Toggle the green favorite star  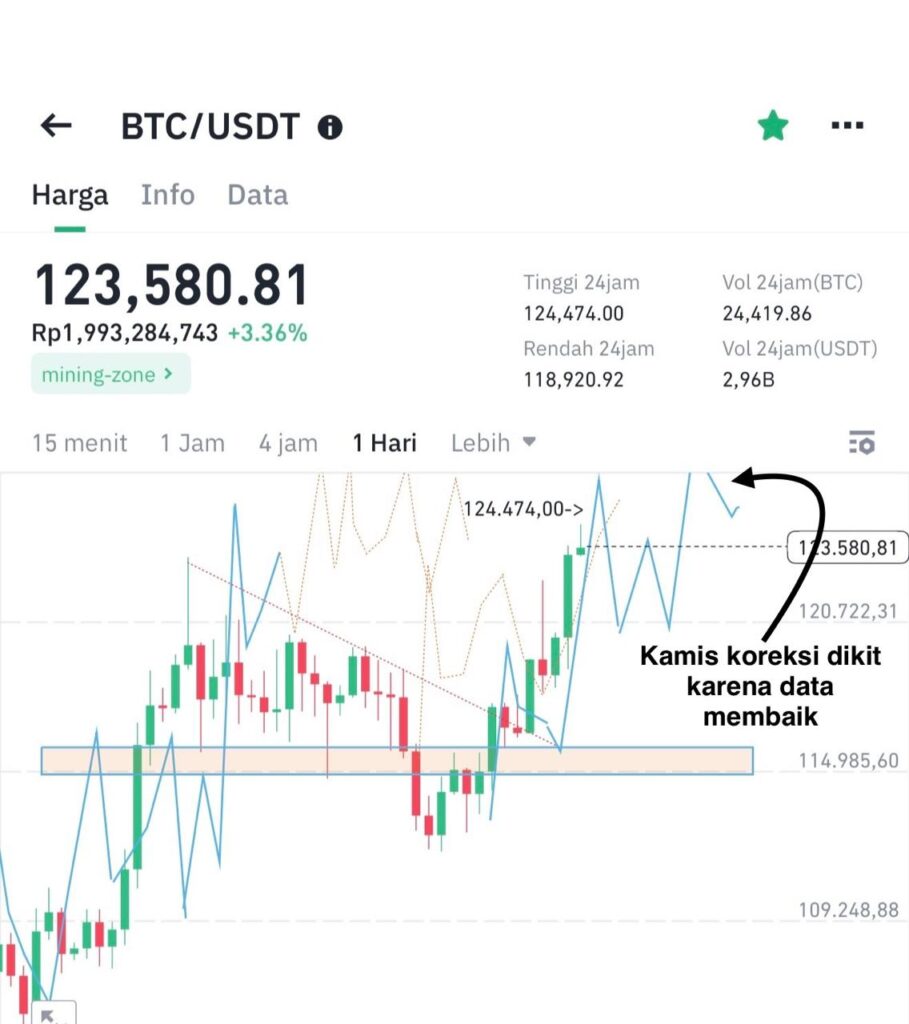pos(772,126)
